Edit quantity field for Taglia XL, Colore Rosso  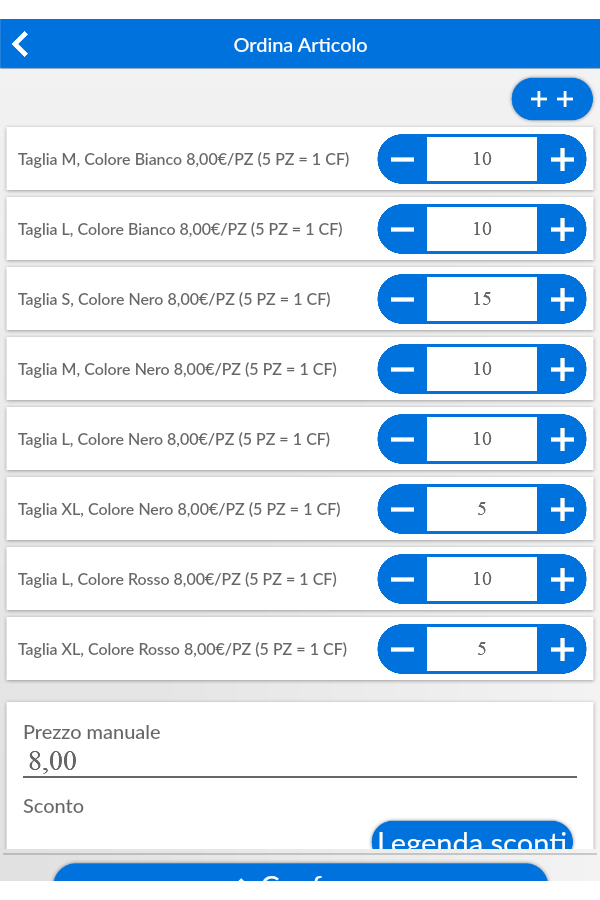click(x=482, y=649)
